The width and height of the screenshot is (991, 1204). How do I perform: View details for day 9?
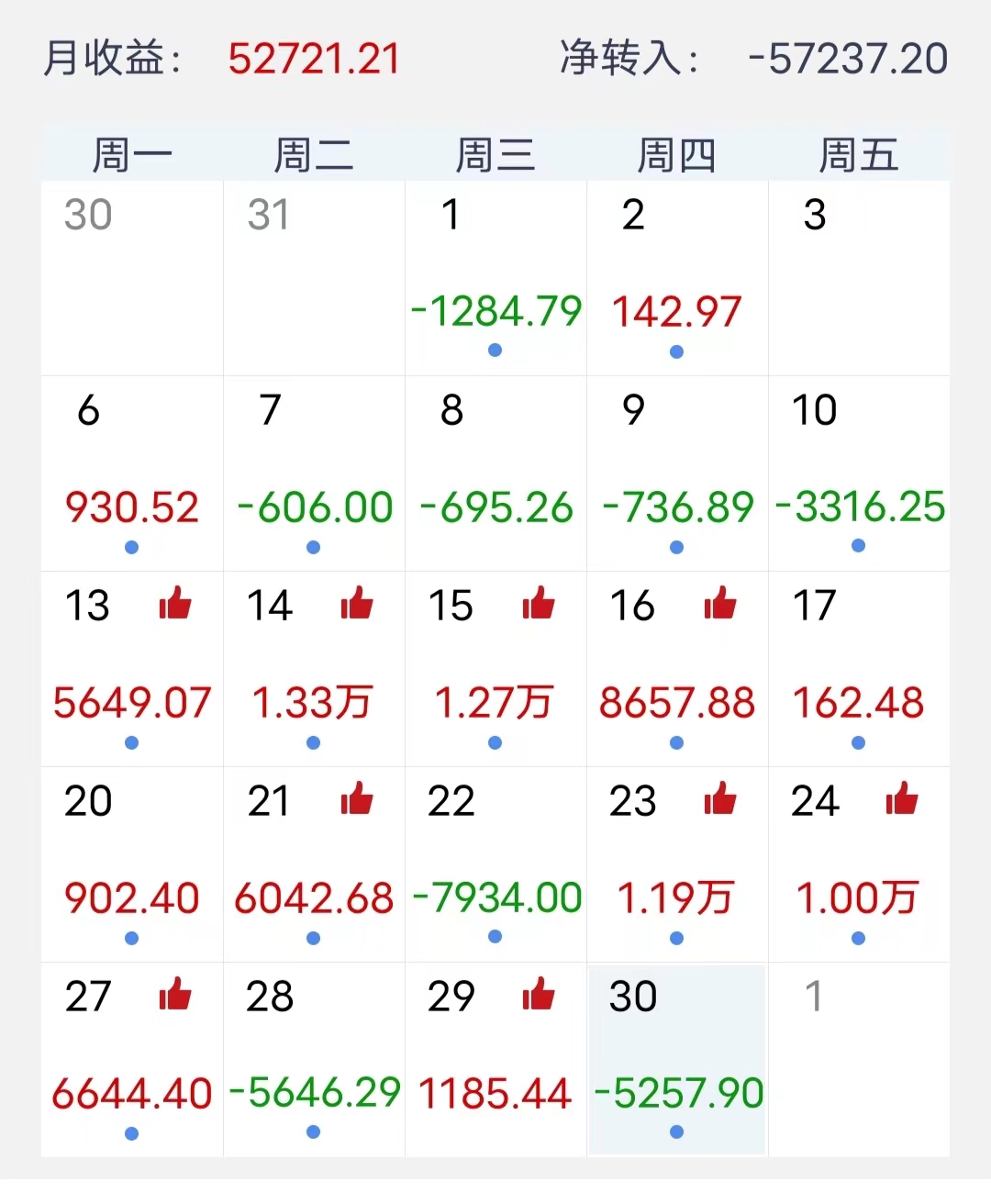click(x=677, y=474)
